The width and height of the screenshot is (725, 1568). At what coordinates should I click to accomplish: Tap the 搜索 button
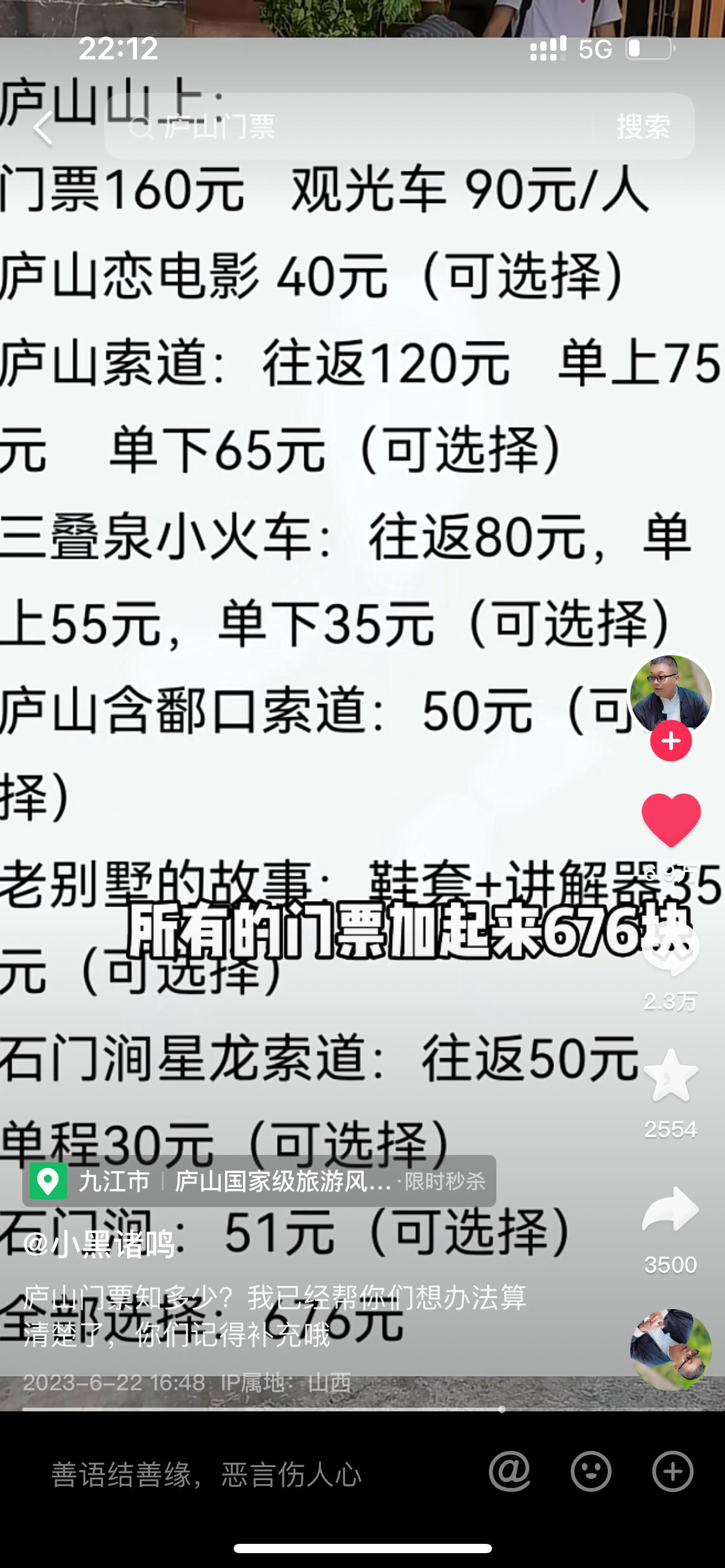pyautogui.click(x=643, y=127)
